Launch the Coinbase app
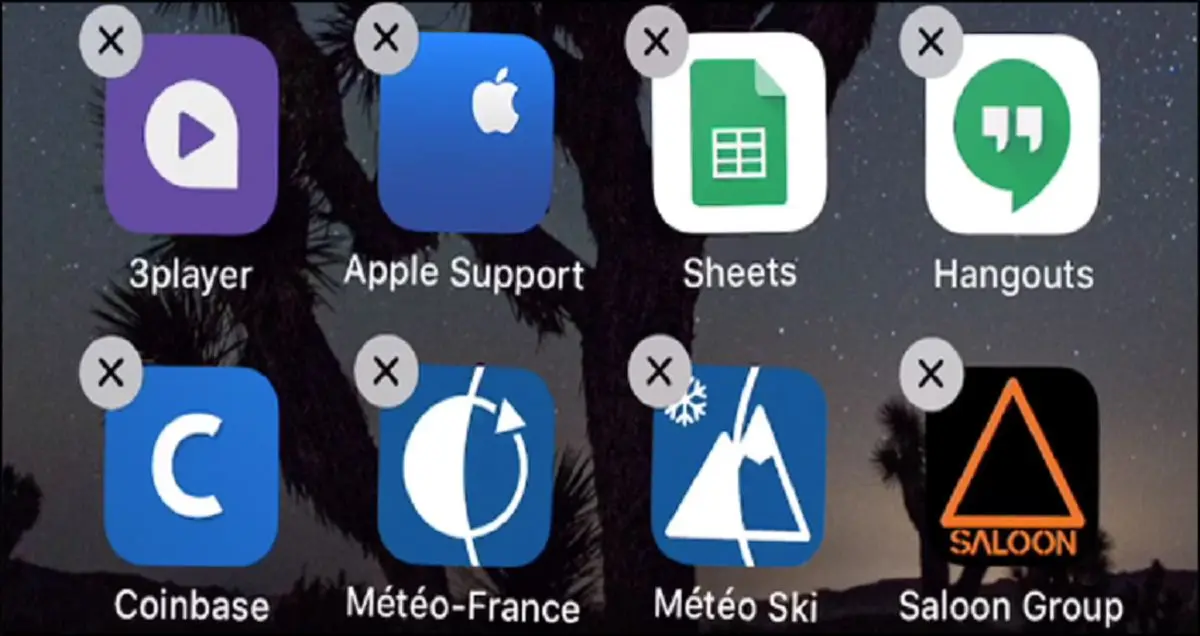 192,466
